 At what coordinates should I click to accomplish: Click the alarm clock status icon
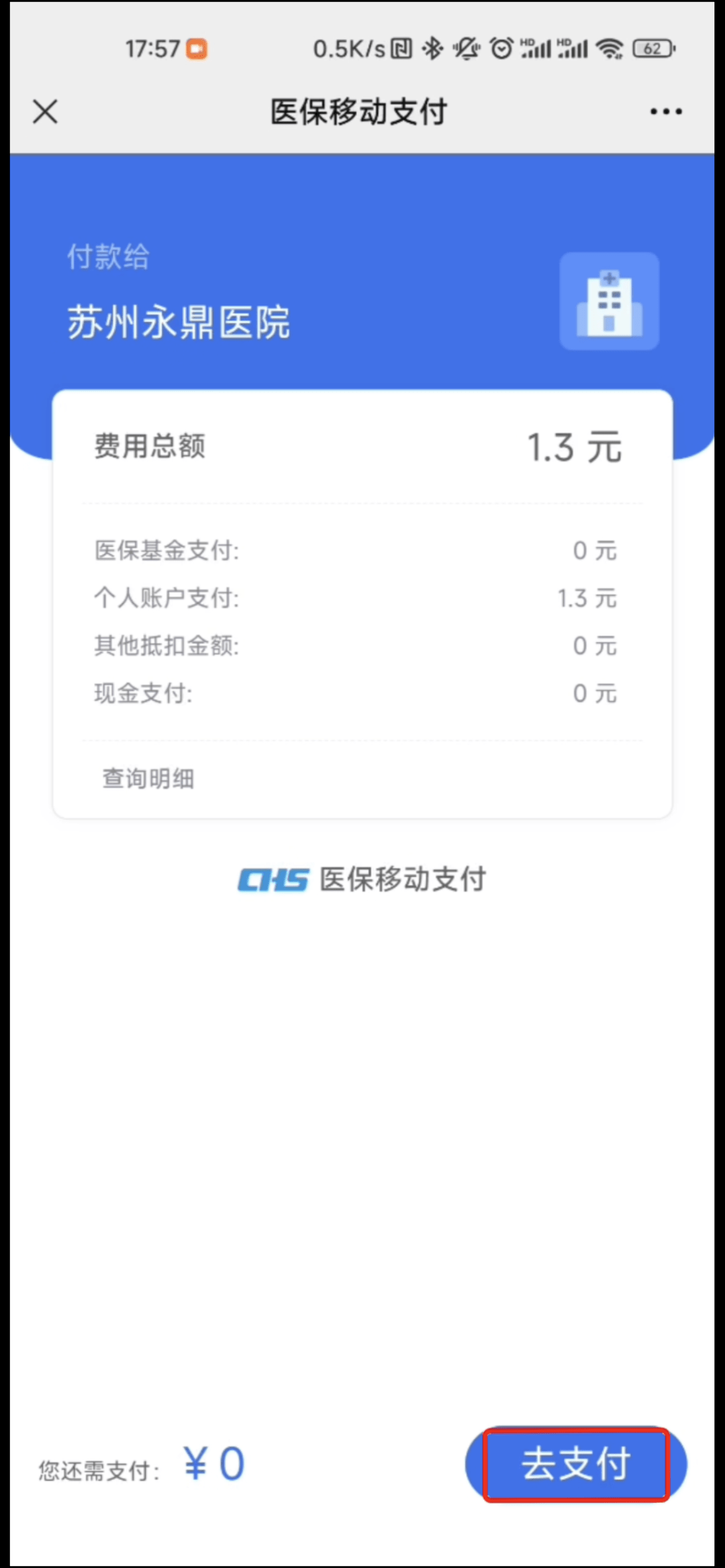[499, 48]
